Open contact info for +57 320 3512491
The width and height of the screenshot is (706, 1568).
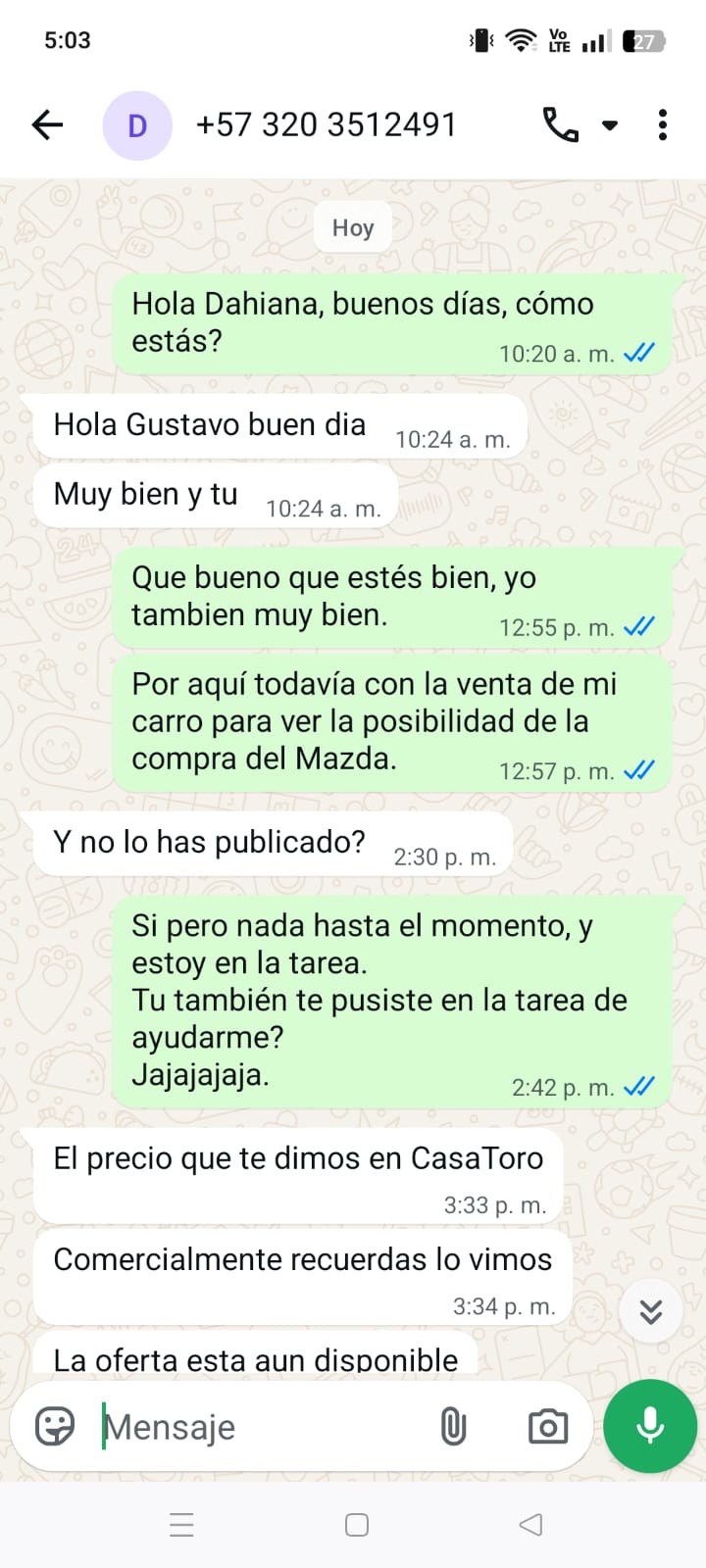coord(326,124)
